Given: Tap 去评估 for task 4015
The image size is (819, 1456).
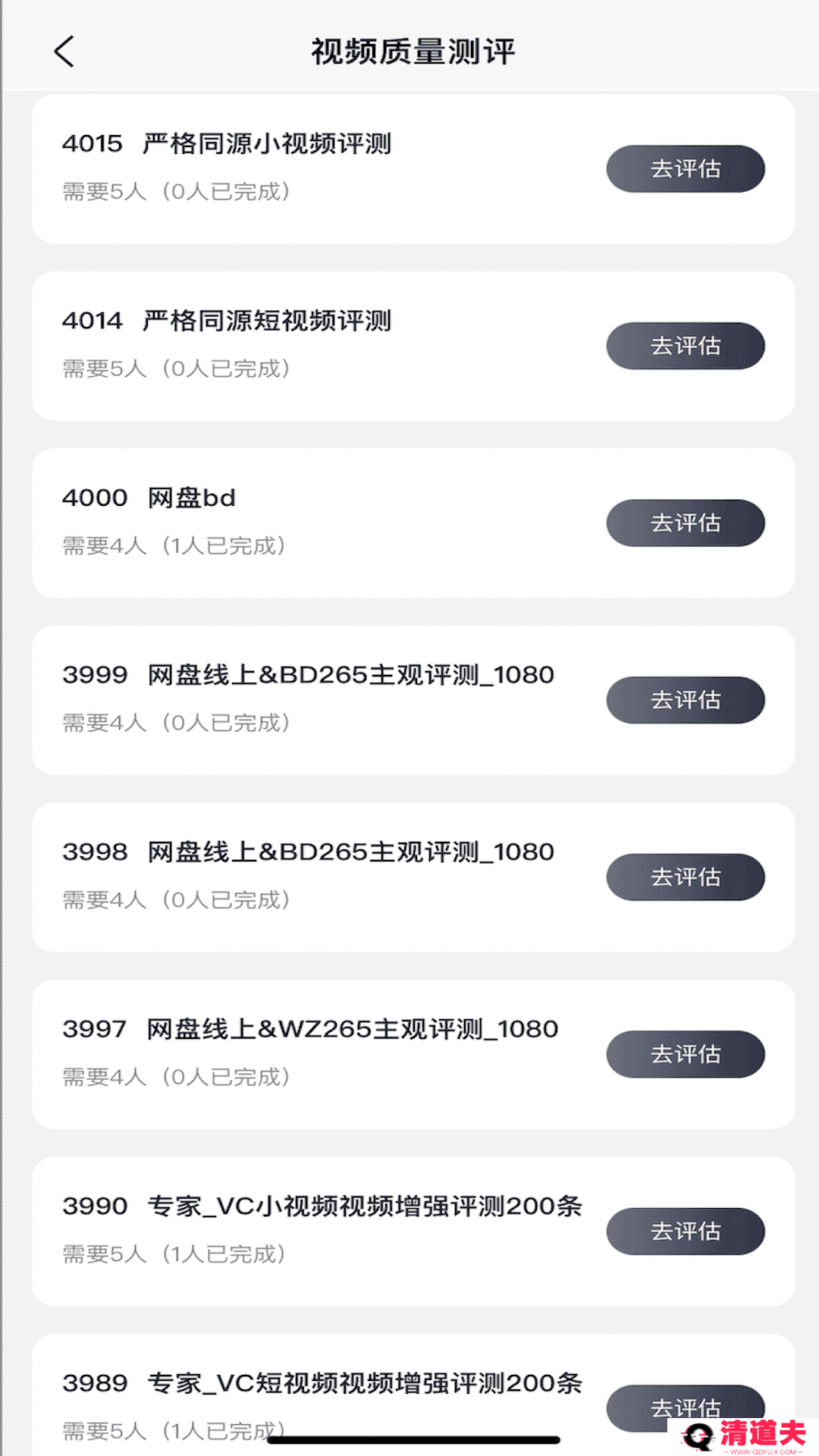Looking at the screenshot, I should coord(685,168).
